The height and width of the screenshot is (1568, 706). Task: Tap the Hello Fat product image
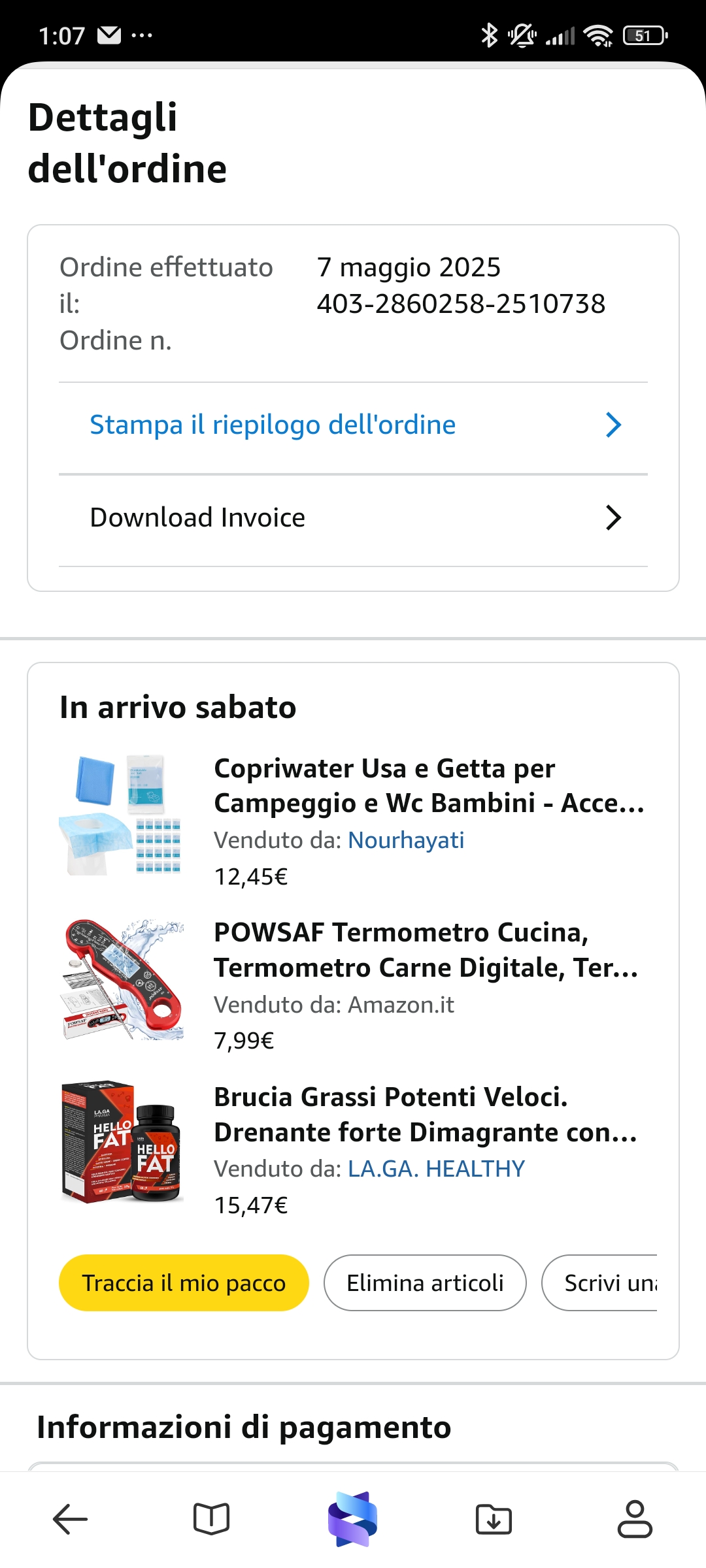click(121, 1142)
